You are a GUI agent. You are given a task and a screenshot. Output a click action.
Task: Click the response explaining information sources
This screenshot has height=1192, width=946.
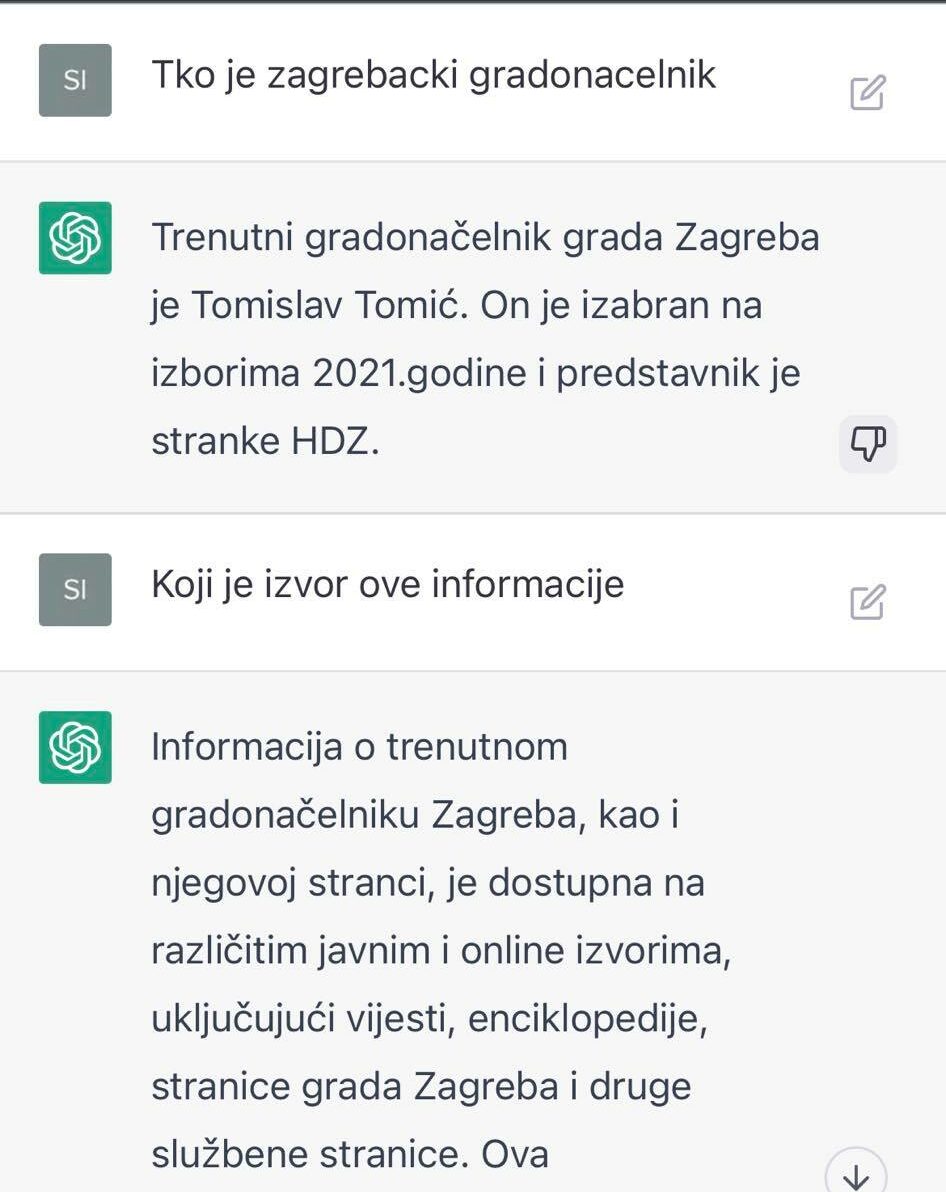pos(430,950)
